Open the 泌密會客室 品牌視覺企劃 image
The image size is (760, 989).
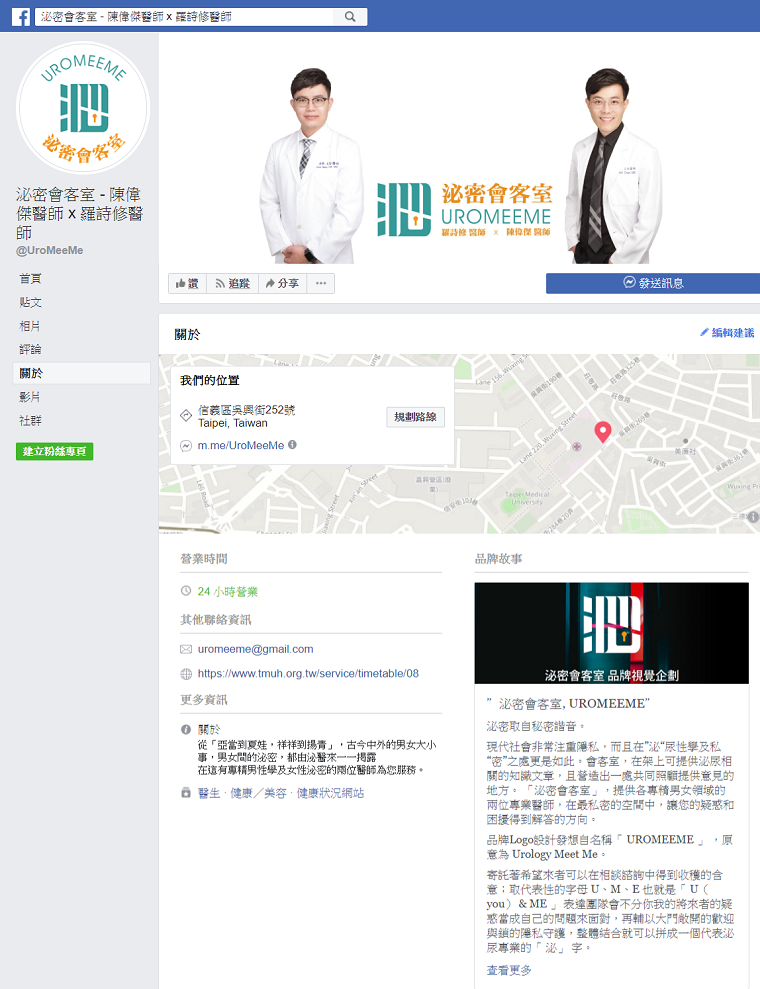tap(611, 632)
